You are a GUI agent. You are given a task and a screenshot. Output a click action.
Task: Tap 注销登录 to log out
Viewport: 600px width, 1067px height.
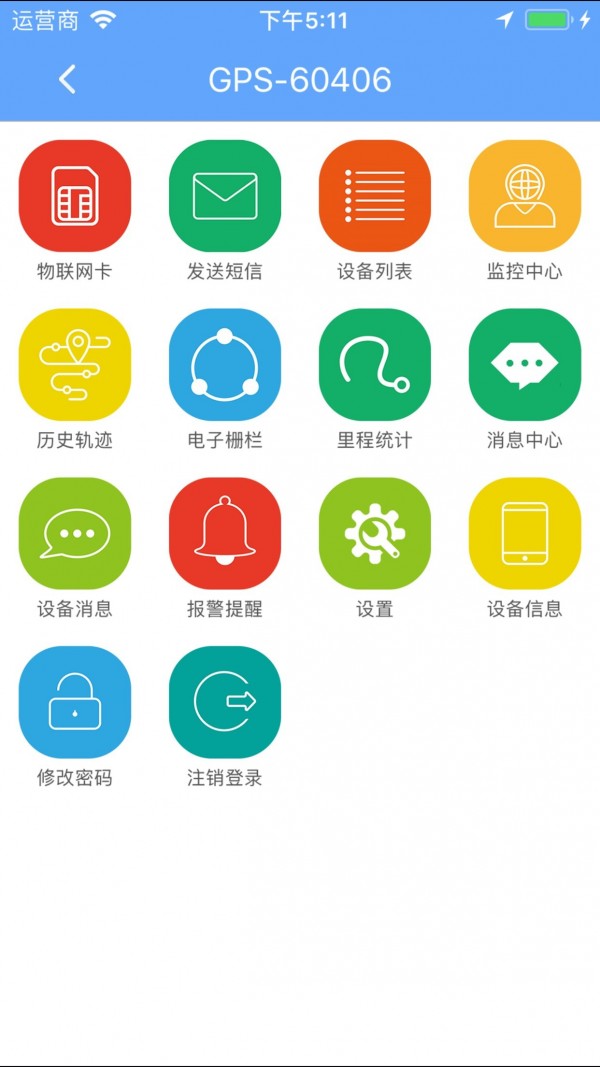coord(225,702)
